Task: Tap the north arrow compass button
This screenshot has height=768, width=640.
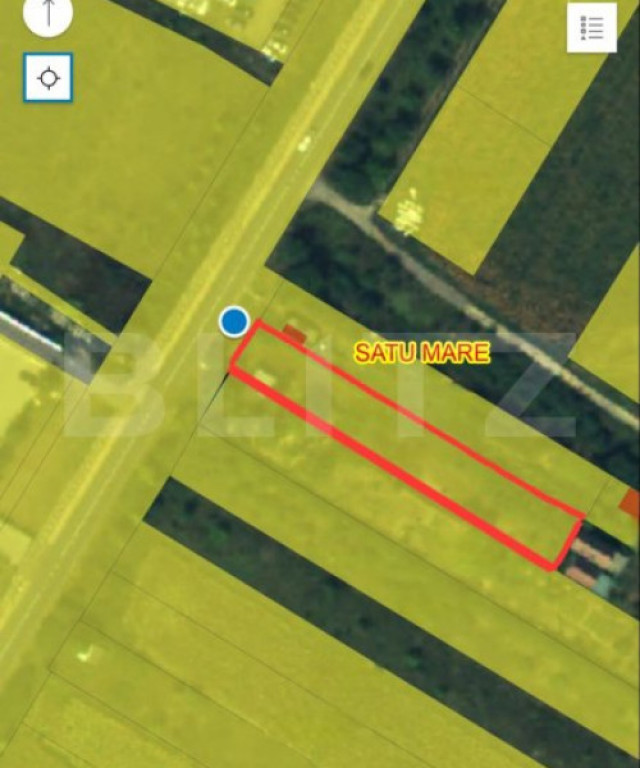Action: click(x=48, y=14)
